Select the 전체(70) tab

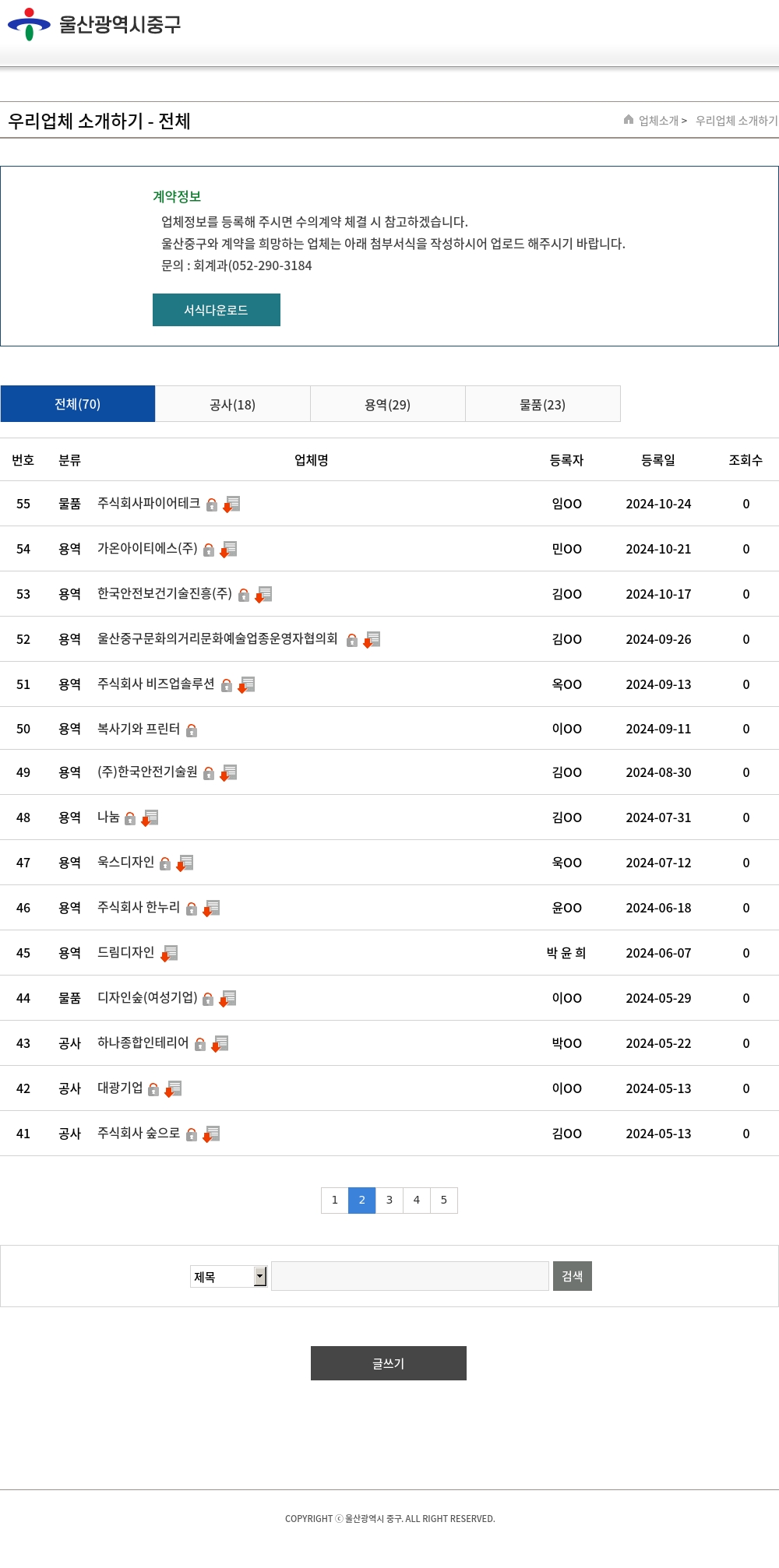[x=78, y=404]
